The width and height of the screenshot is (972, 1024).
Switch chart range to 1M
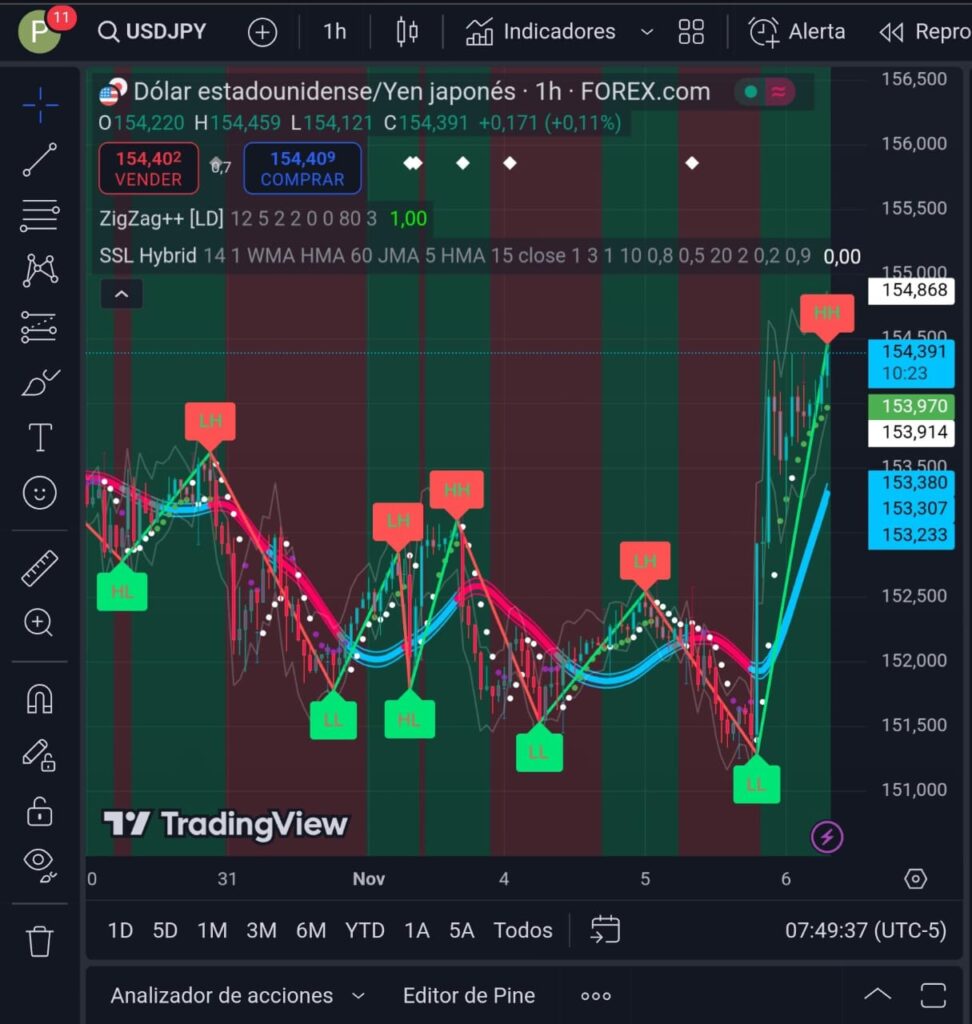[212, 930]
